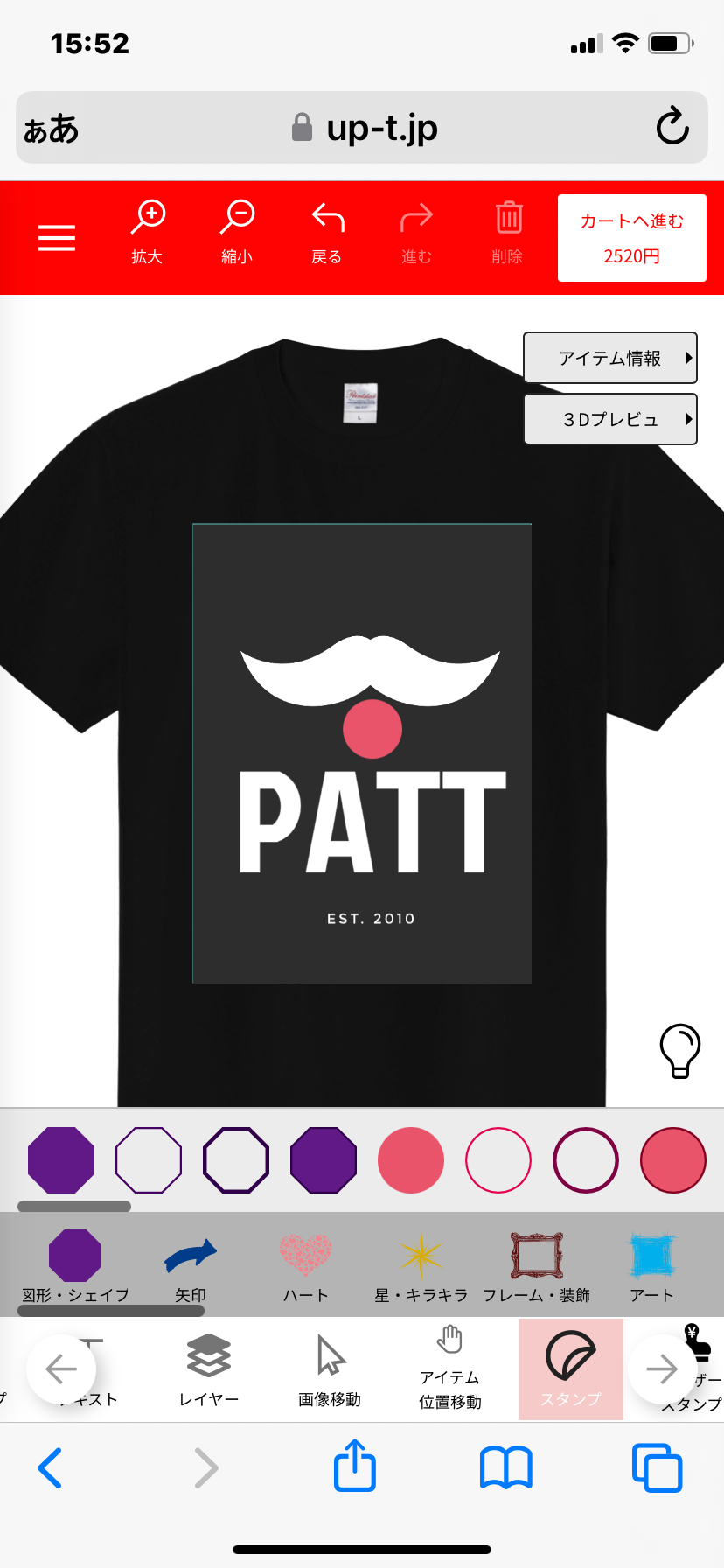Open Safari share sheet
Viewport: 724px width, 1568px height.
tap(355, 1466)
